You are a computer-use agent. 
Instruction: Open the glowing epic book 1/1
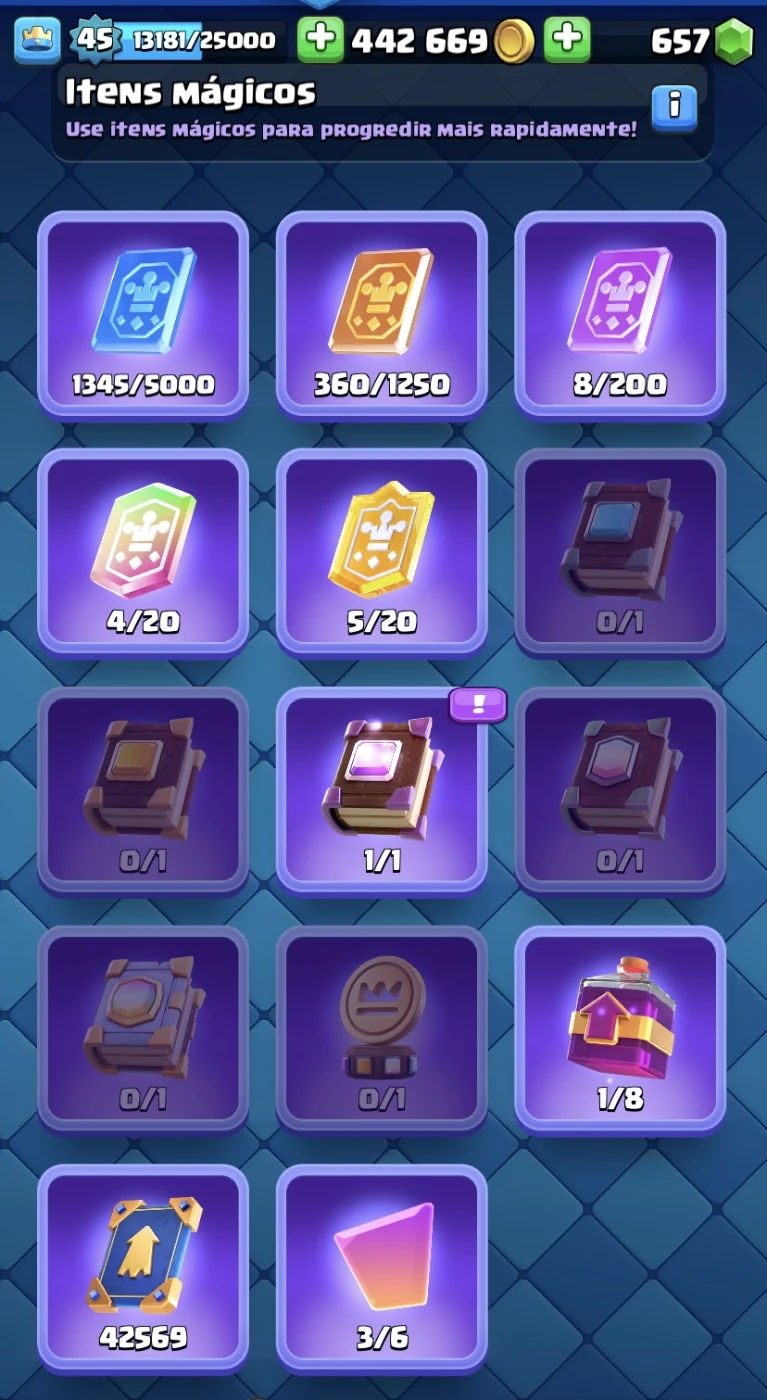[381, 790]
